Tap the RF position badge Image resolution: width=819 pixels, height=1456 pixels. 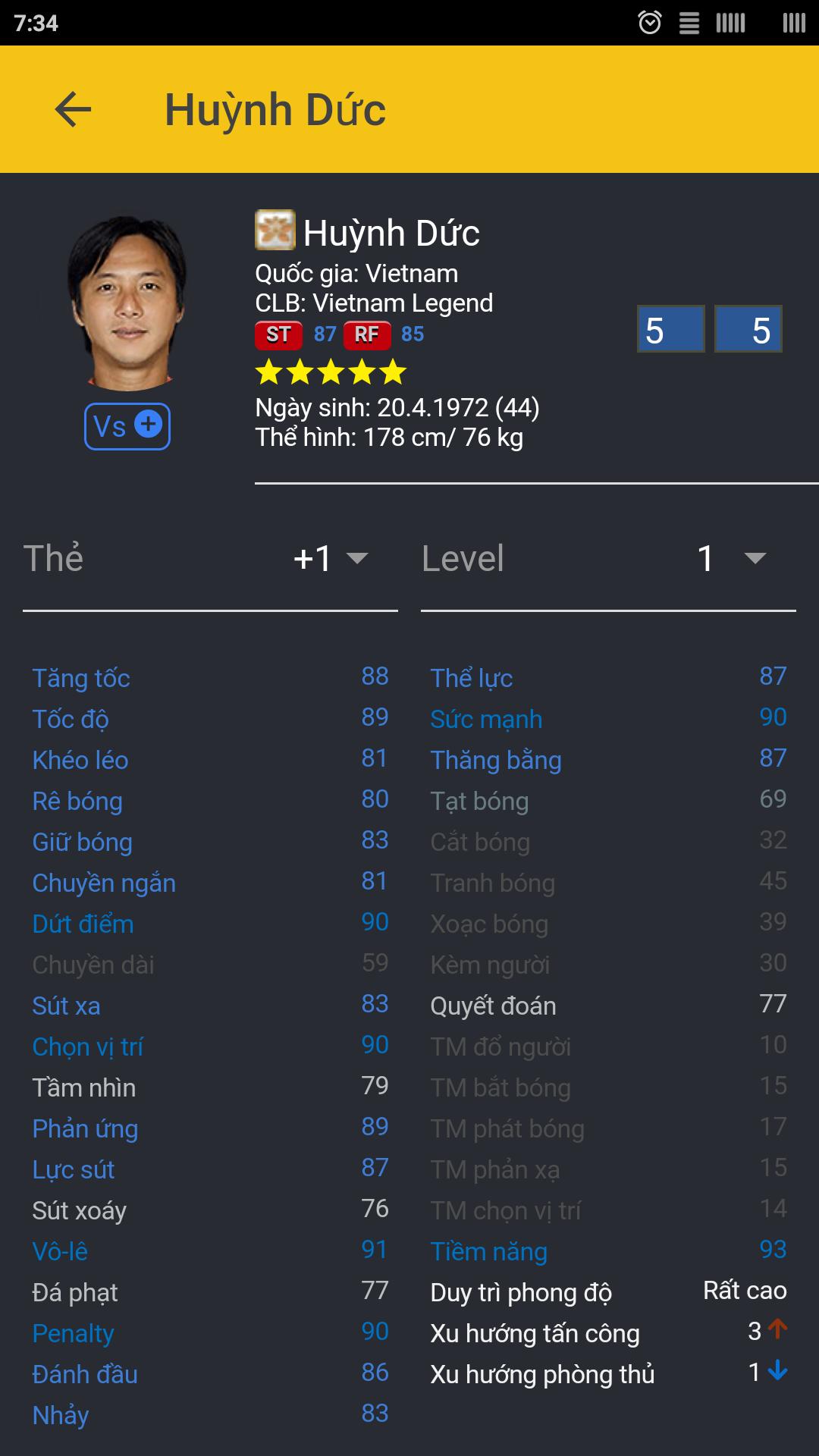tap(367, 334)
